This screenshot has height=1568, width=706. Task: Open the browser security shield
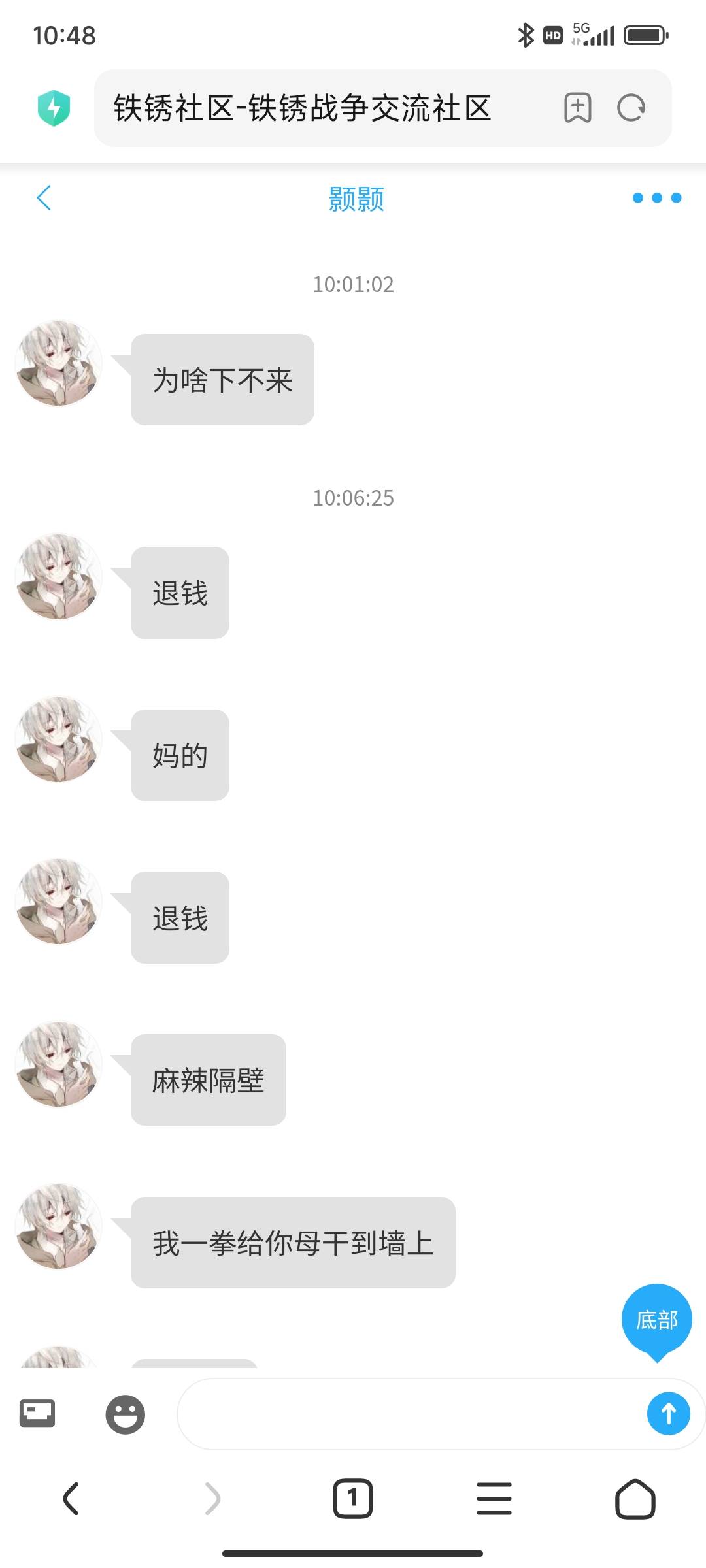click(x=54, y=108)
